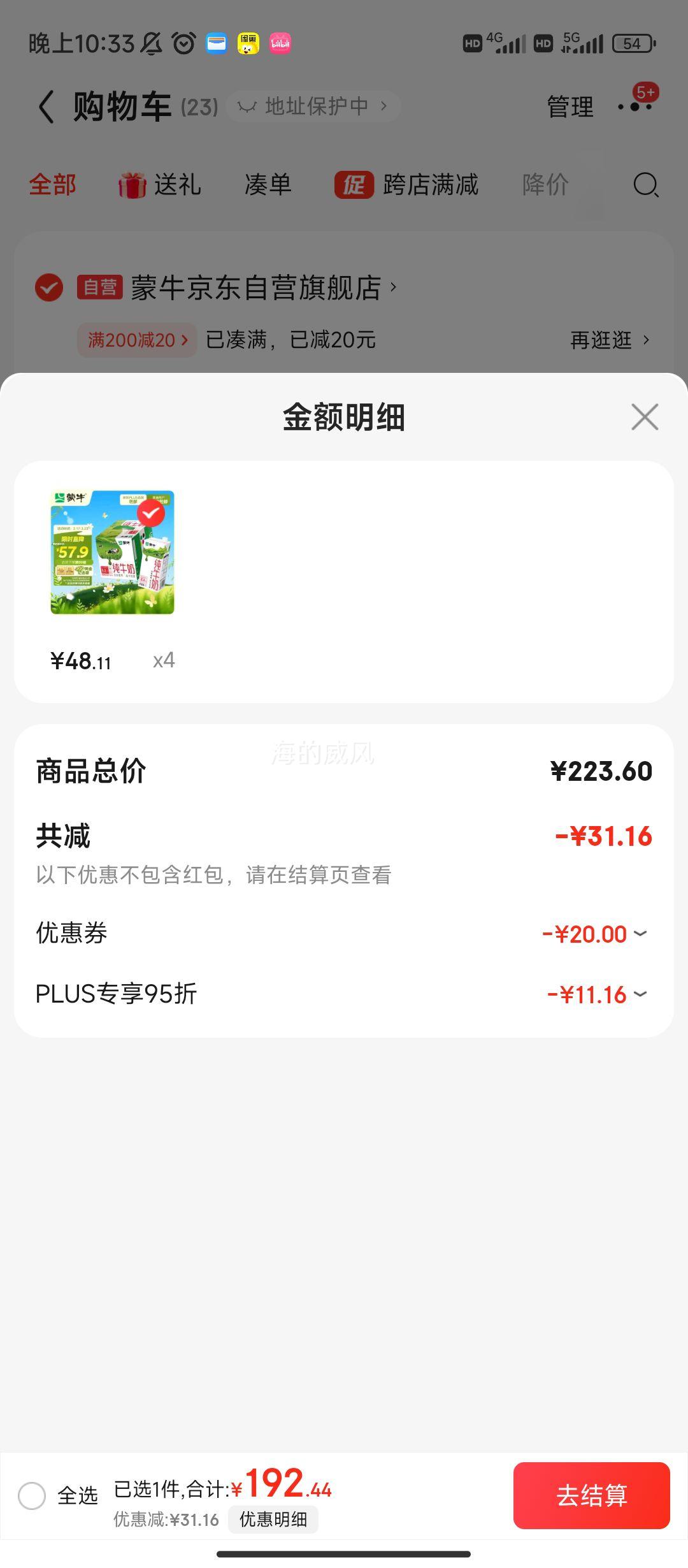The width and height of the screenshot is (688, 1568).
Task: Tap the 促 badge next to 跨店满减
Action: pyautogui.click(x=355, y=185)
